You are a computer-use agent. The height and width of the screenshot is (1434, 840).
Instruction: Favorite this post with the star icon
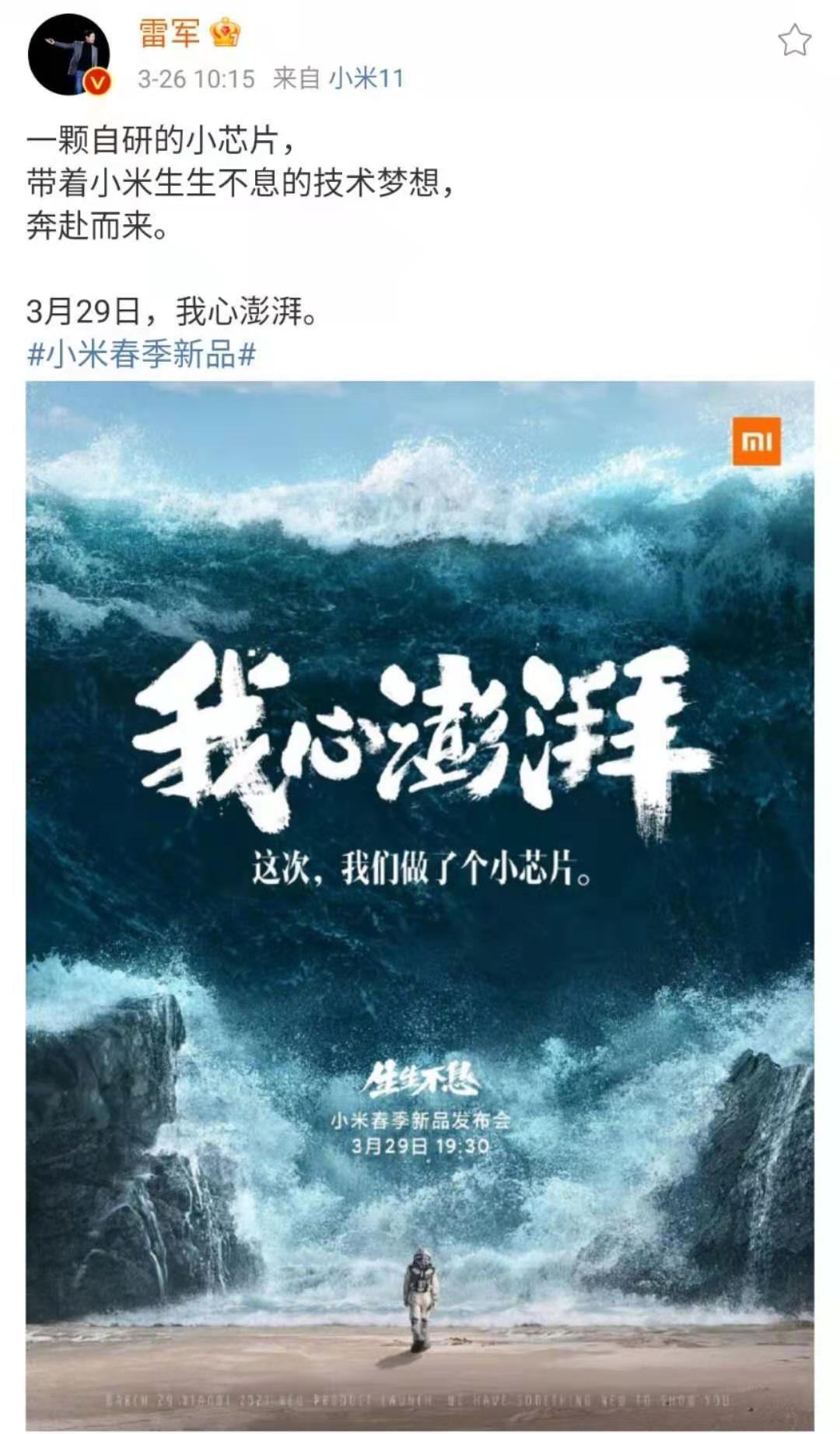794,40
